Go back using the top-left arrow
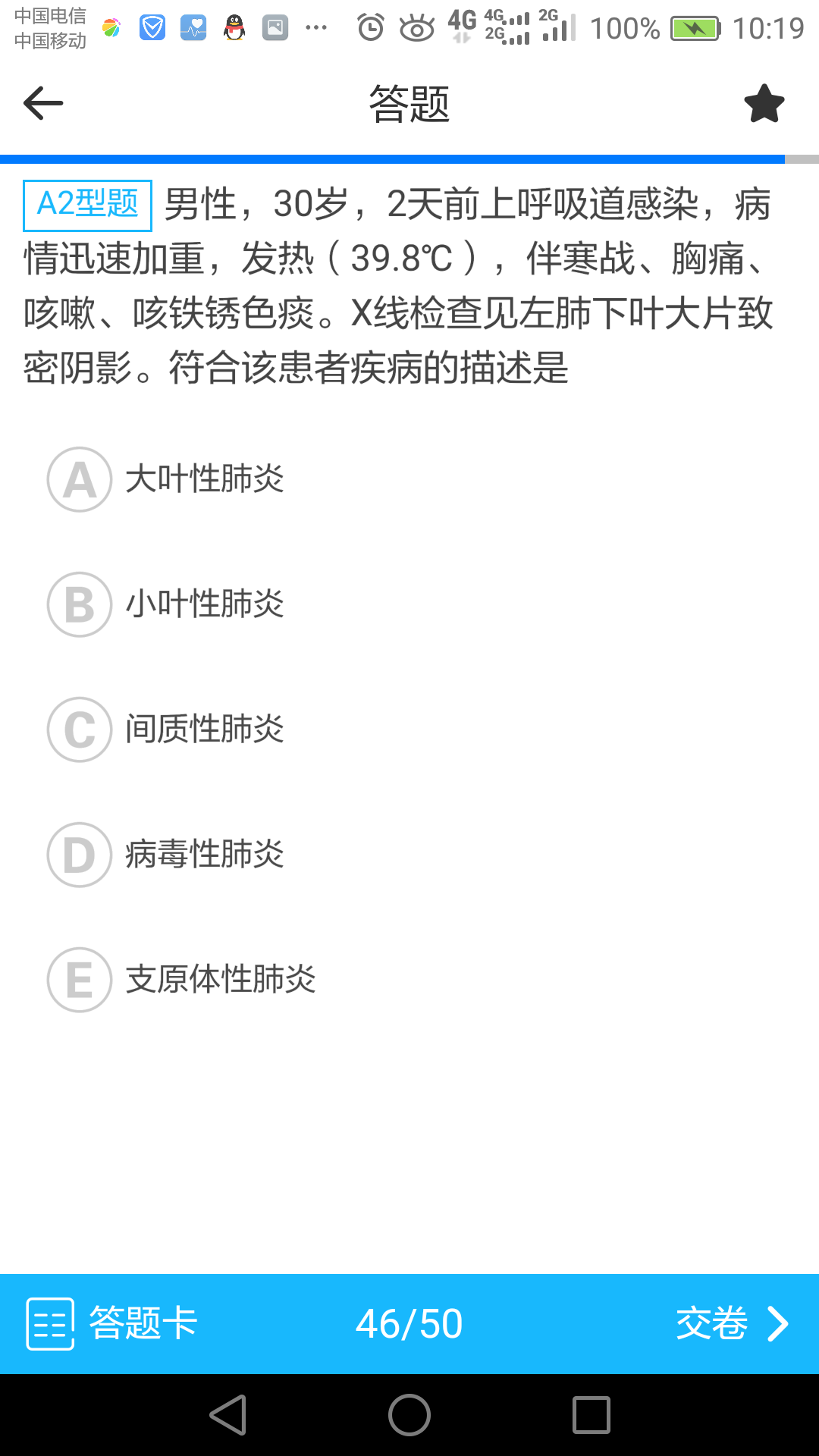This screenshot has height=1456, width=819. click(43, 103)
